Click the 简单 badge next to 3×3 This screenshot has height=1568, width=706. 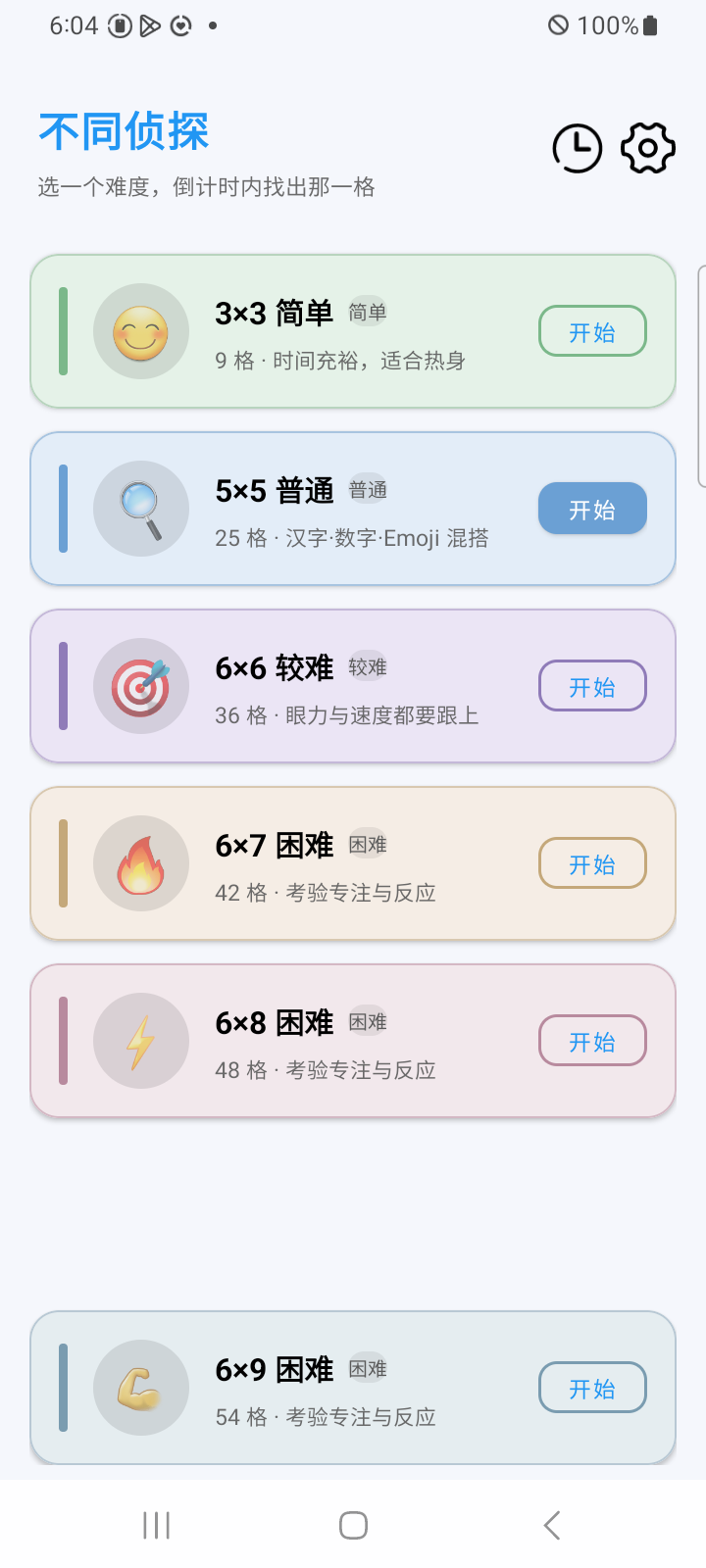point(367,312)
